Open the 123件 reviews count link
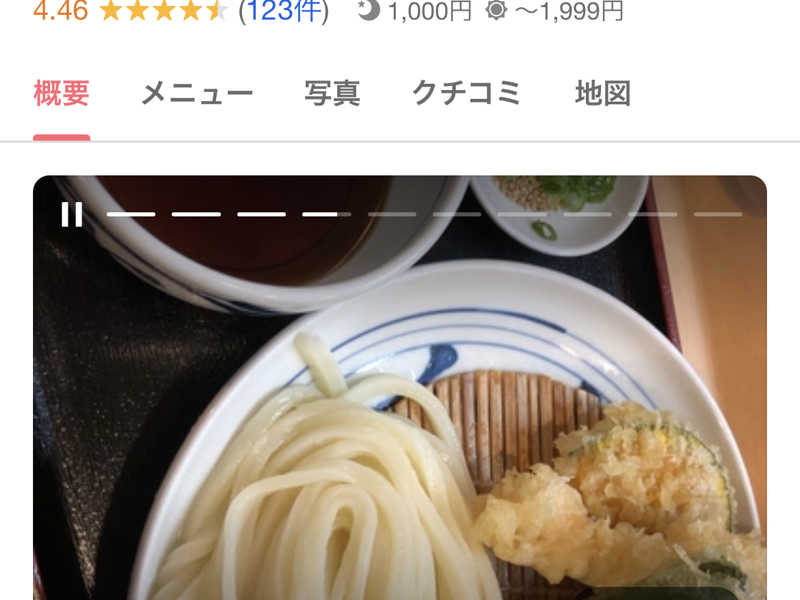Viewport: 800px width, 600px height. pyautogui.click(x=283, y=12)
